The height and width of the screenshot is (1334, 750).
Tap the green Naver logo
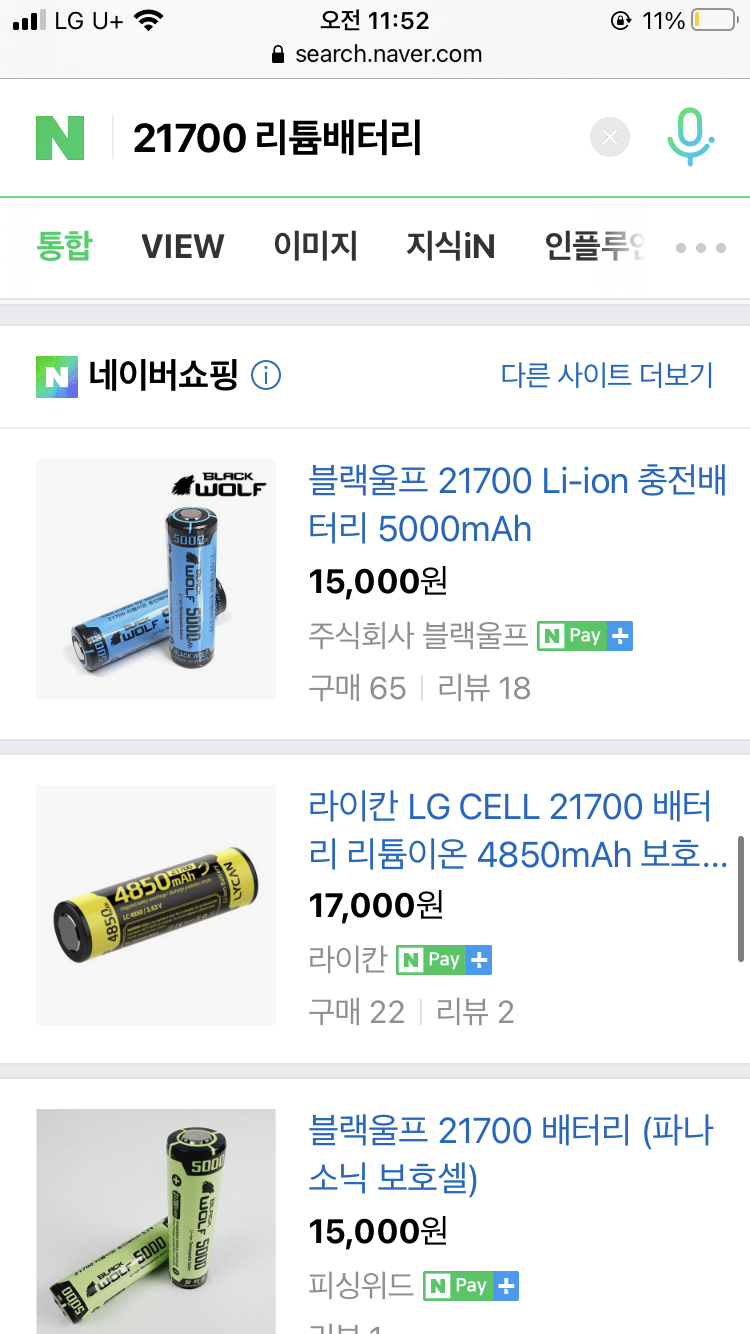(x=60, y=138)
